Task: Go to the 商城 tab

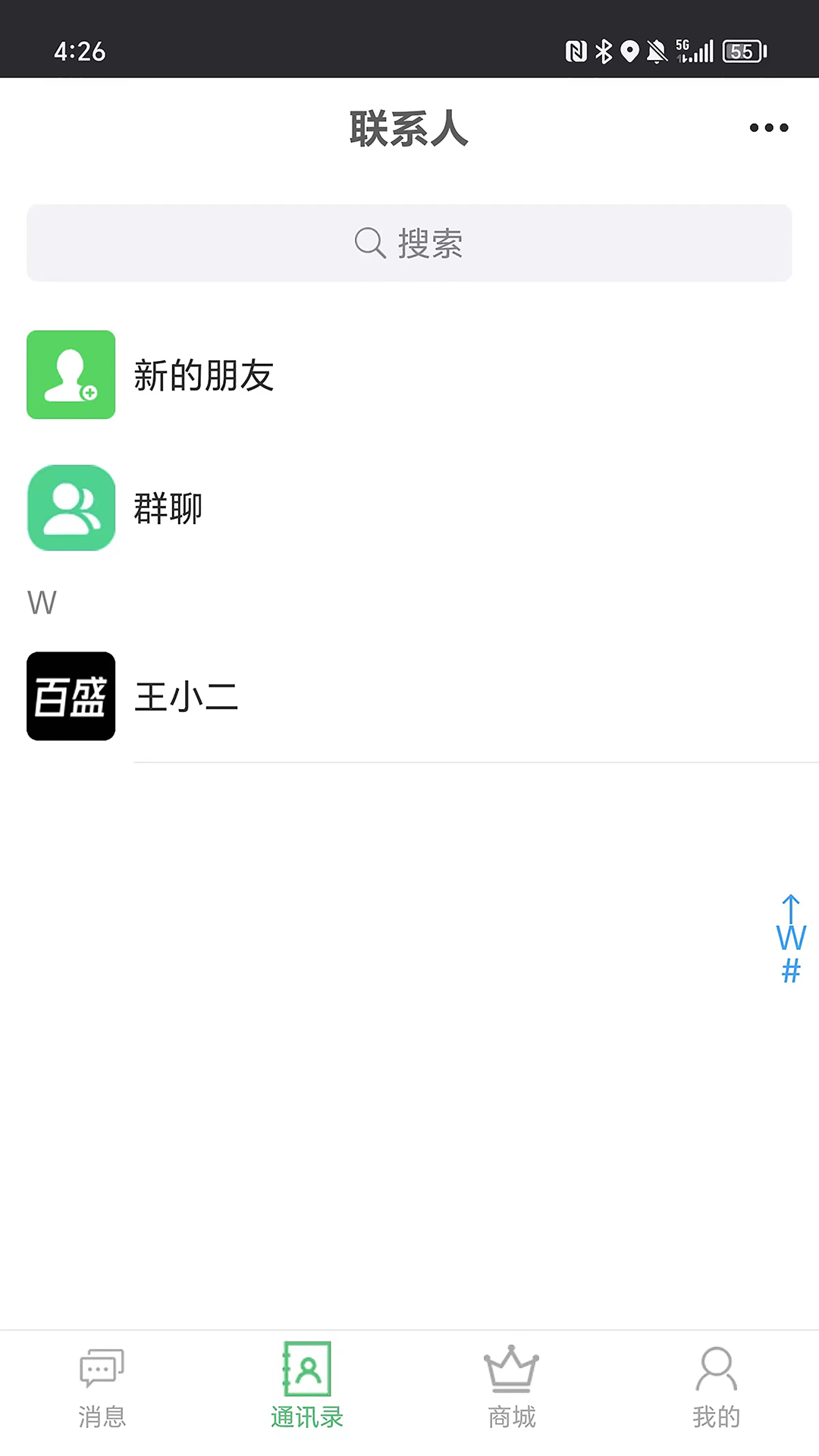Action: pyautogui.click(x=512, y=1388)
